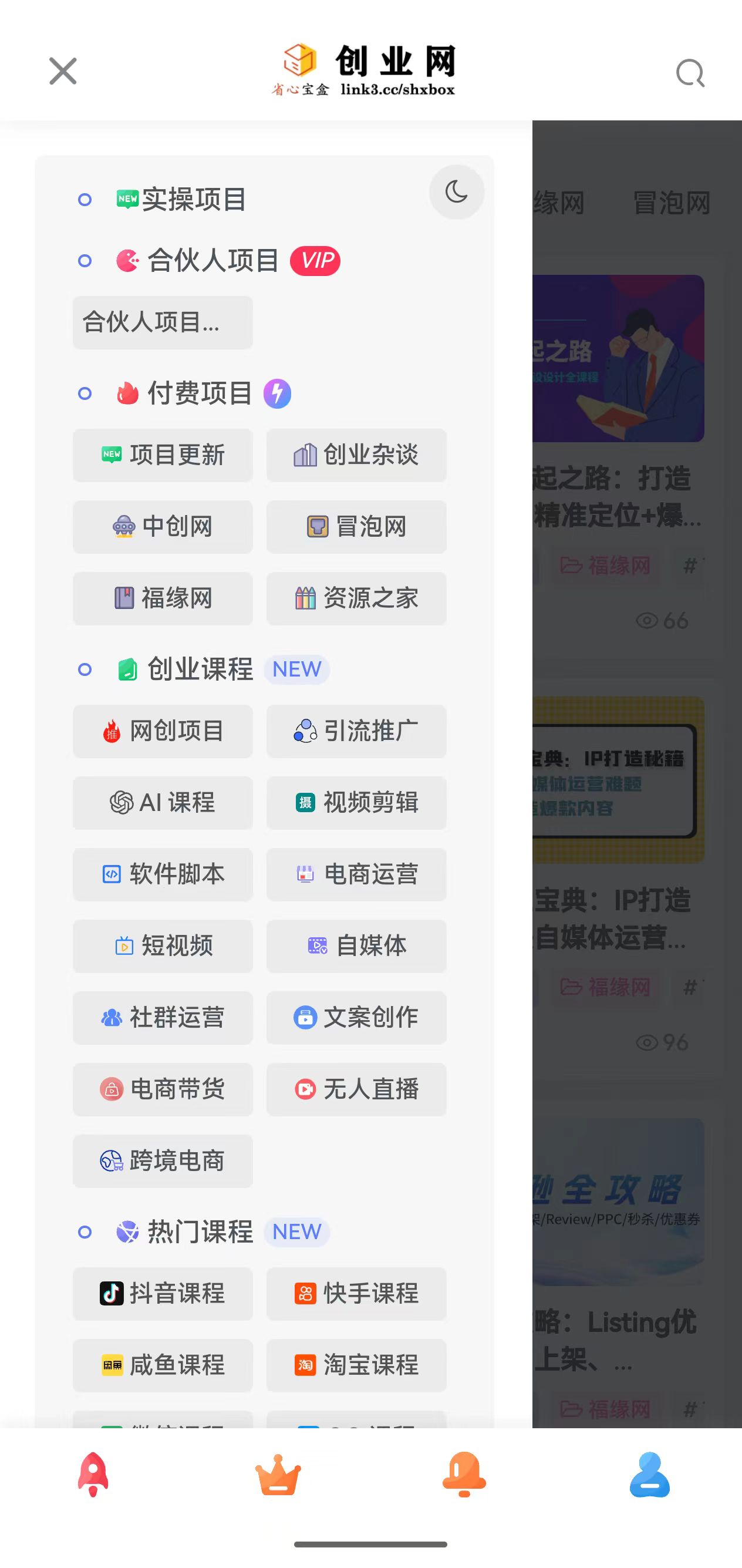Open the user profile tab
742x1568 pixels.
coord(649,1474)
